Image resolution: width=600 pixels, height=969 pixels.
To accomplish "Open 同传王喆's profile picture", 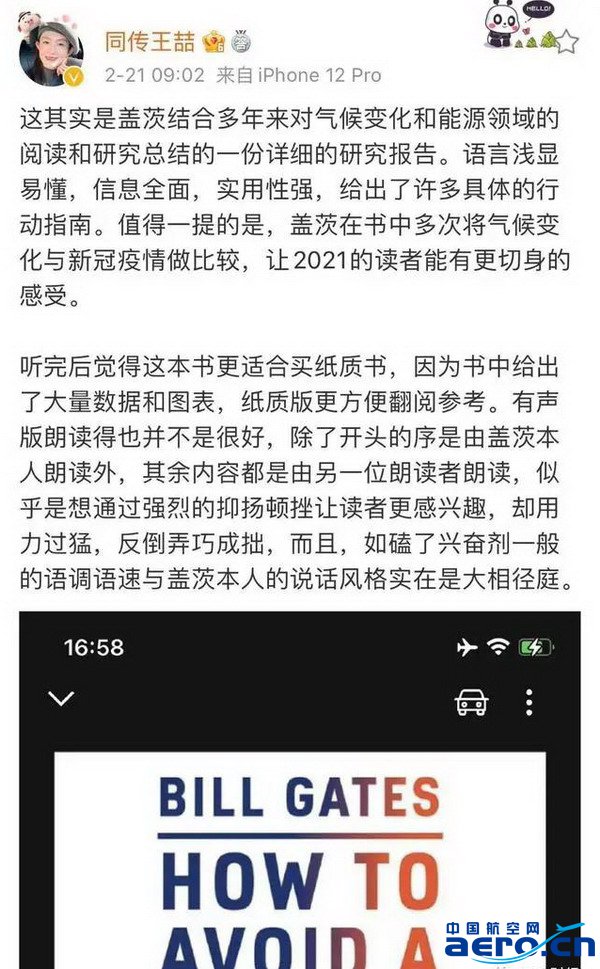I will [x=51, y=52].
